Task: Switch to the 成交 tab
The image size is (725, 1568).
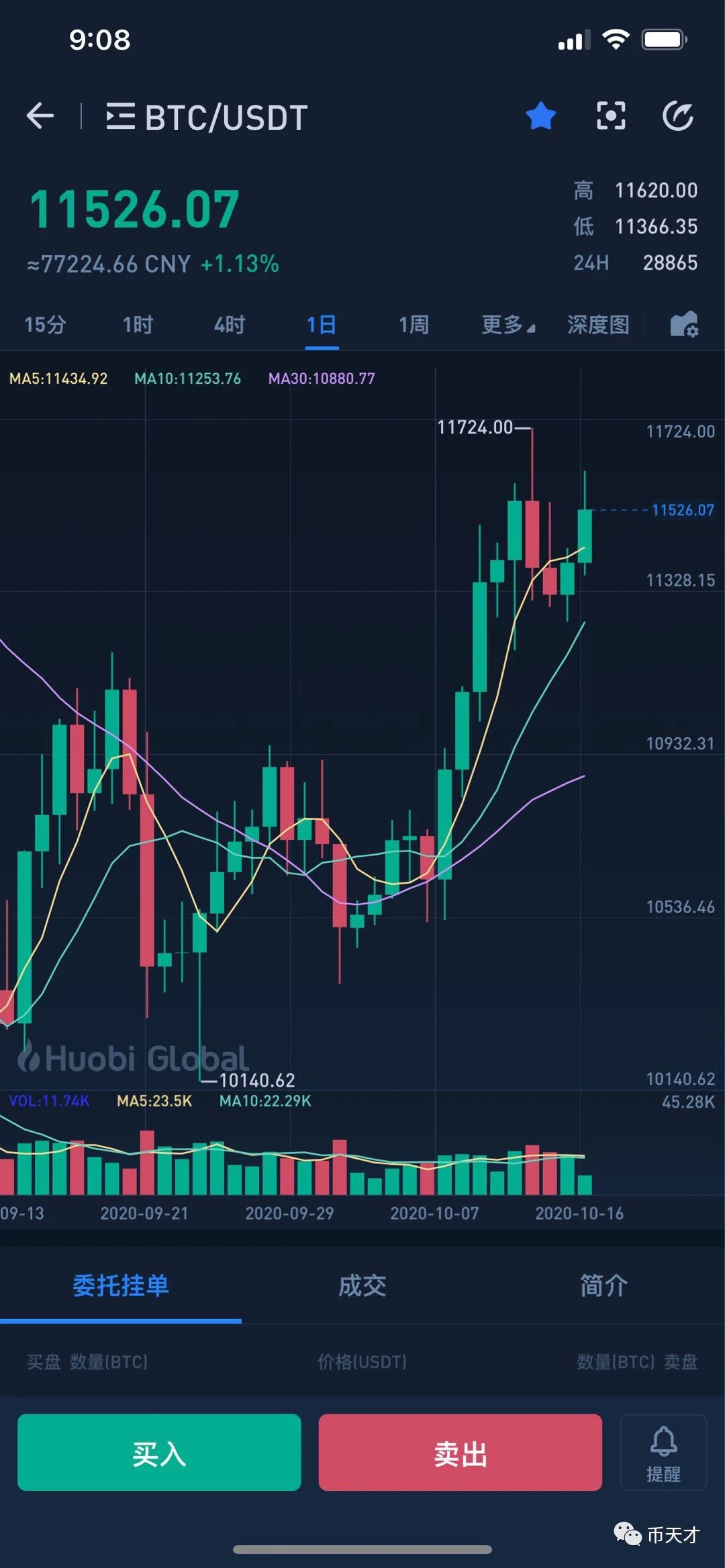Action: coord(362,1286)
